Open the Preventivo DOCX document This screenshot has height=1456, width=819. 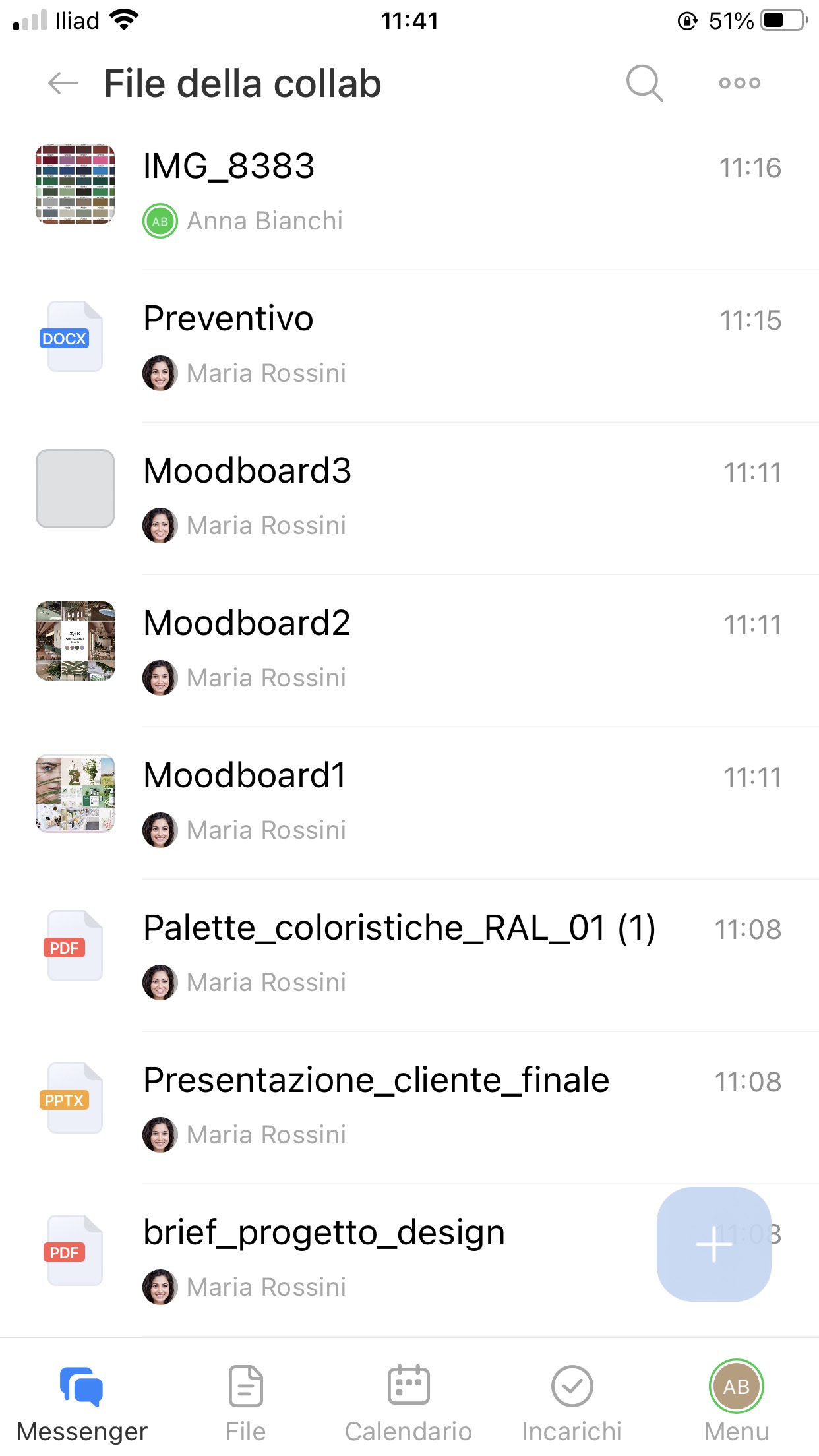[228, 320]
